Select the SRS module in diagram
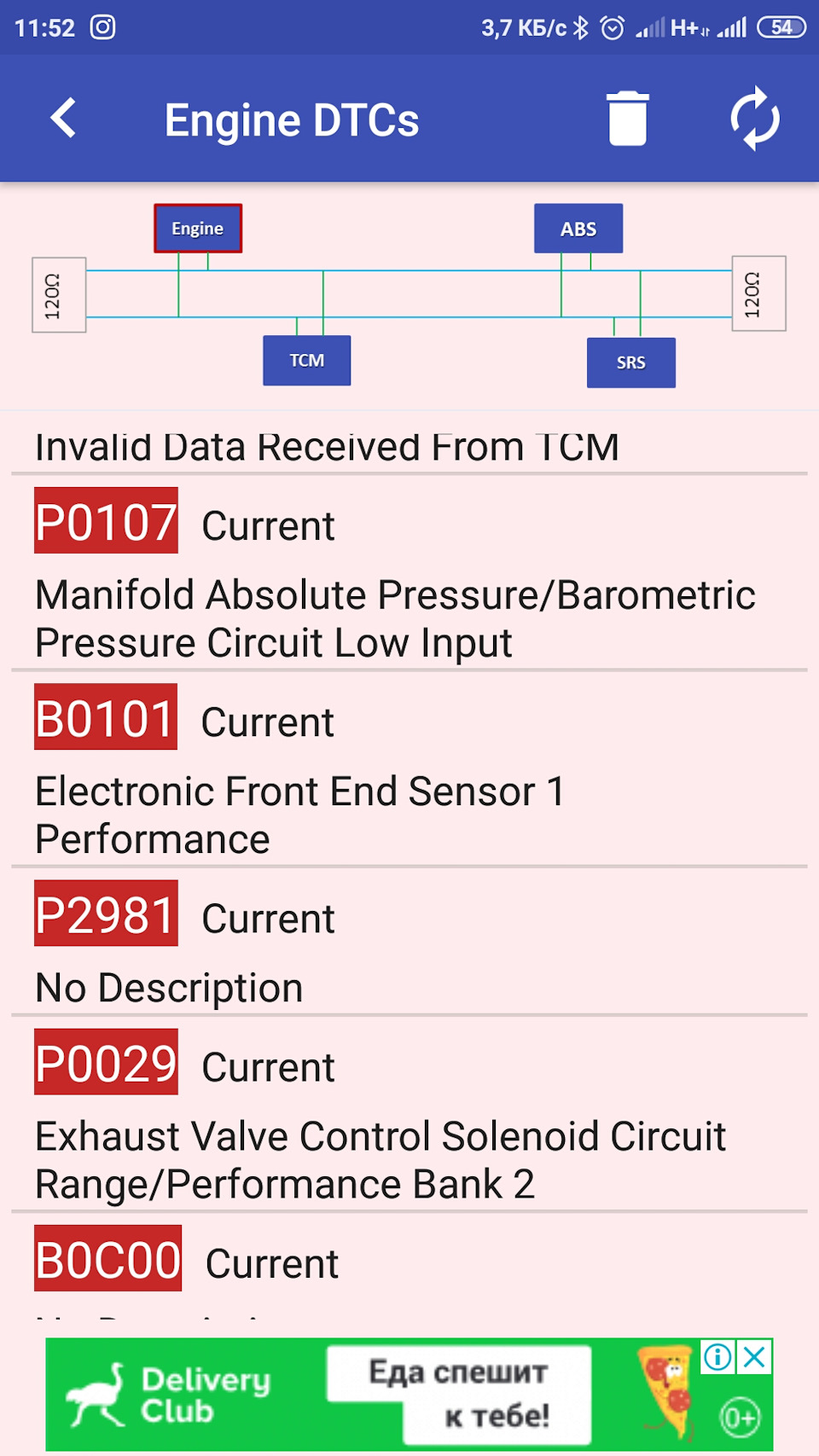Screen dimensions: 819x1456 [631, 363]
